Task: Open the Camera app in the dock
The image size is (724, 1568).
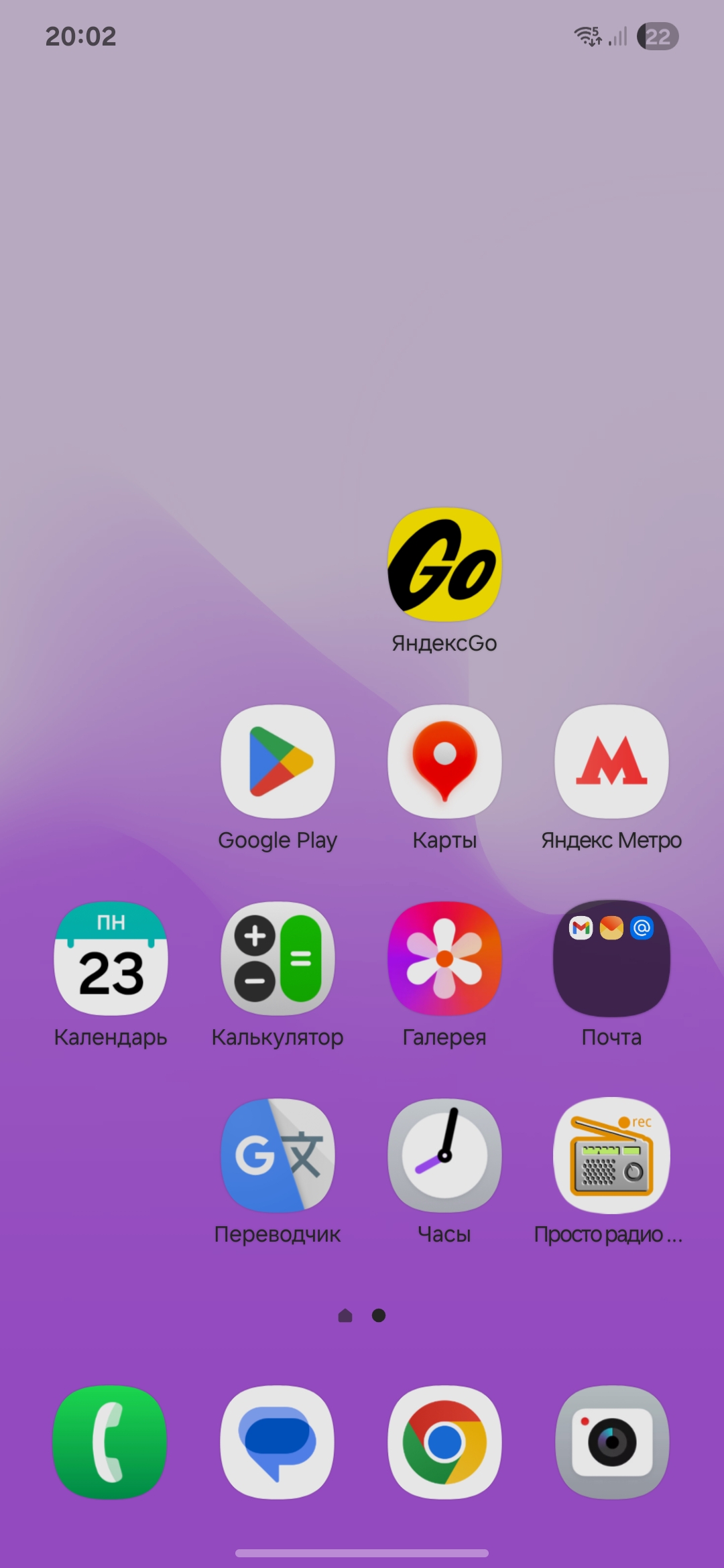Action: pyautogui.click(x=612, y=1442)
